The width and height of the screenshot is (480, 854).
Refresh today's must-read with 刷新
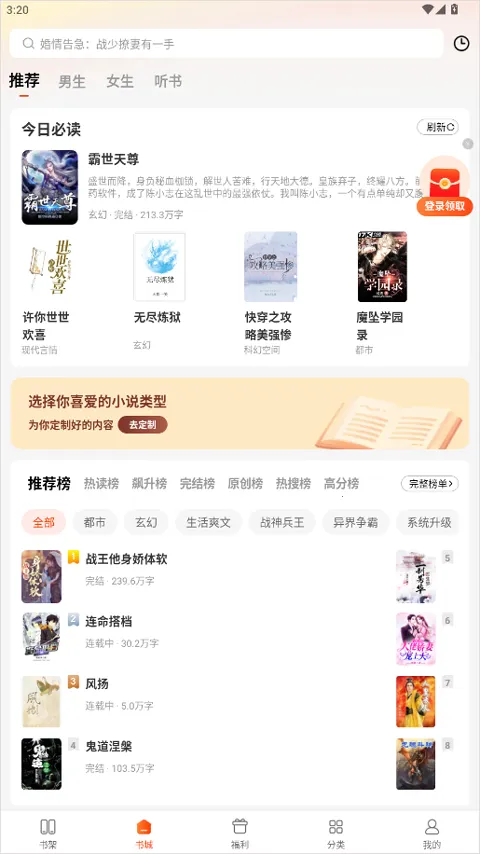pyautogui.click(x=438, y=127)
